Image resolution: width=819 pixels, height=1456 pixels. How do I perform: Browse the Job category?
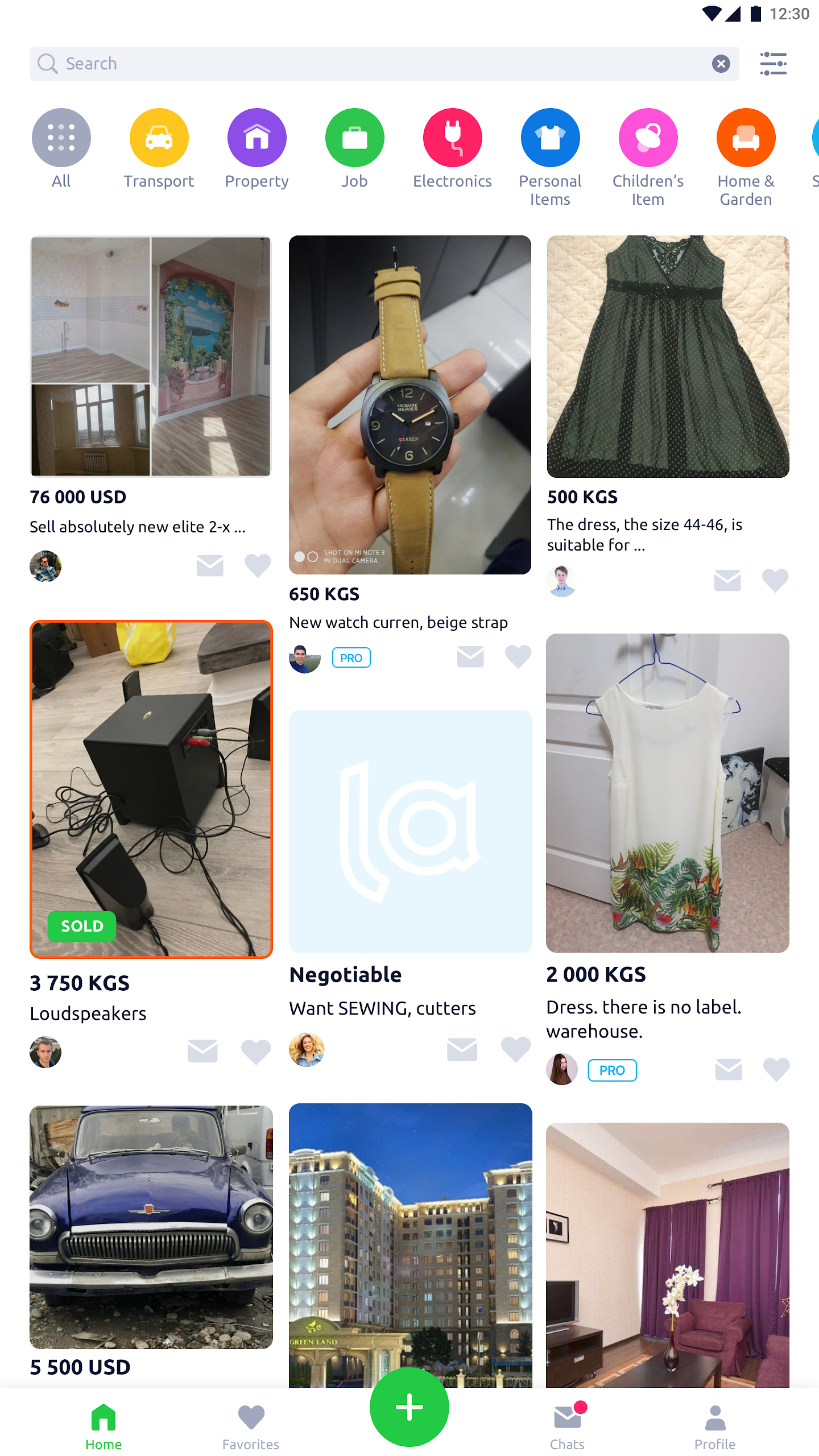pos(355,149)
